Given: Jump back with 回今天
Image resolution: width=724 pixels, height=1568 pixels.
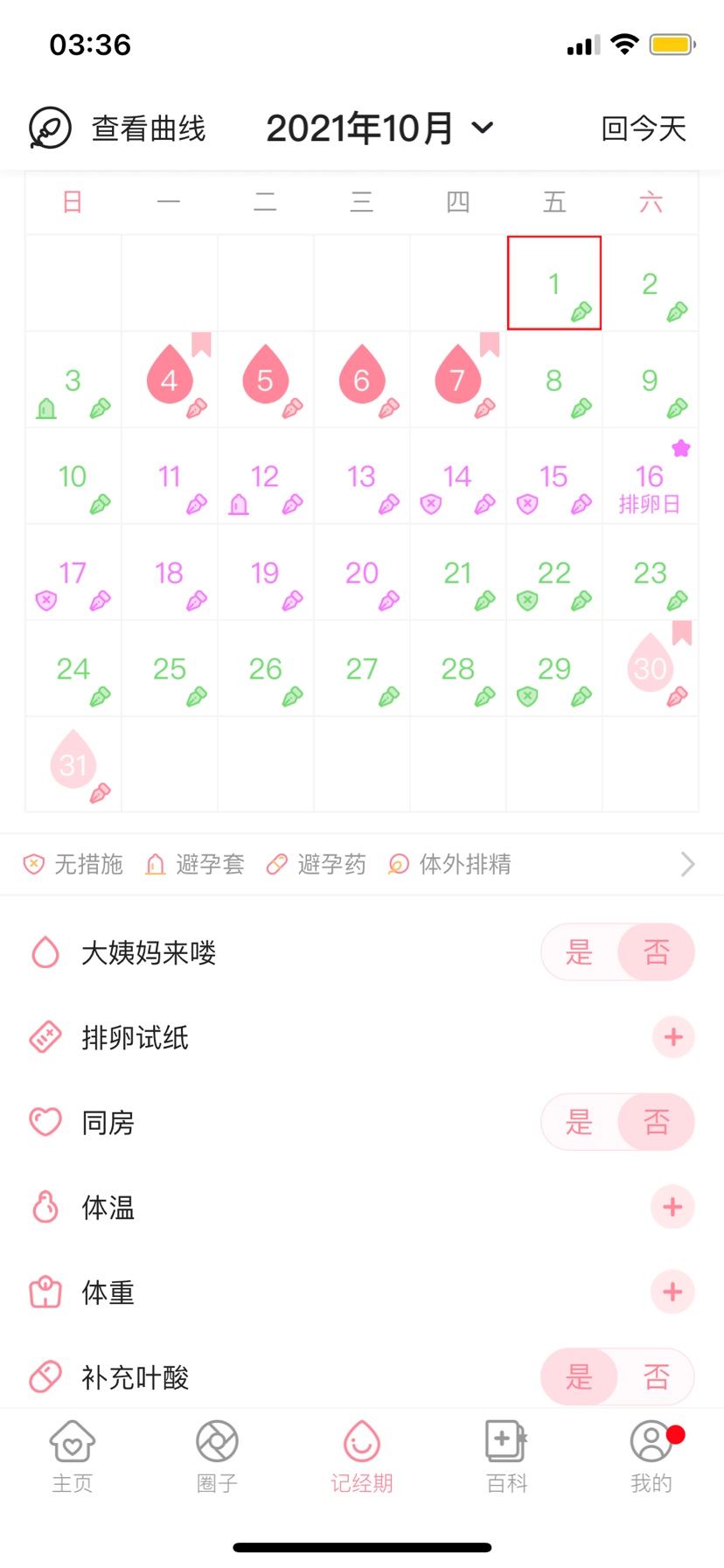Looking at the screenshot, I should [643, 129].
